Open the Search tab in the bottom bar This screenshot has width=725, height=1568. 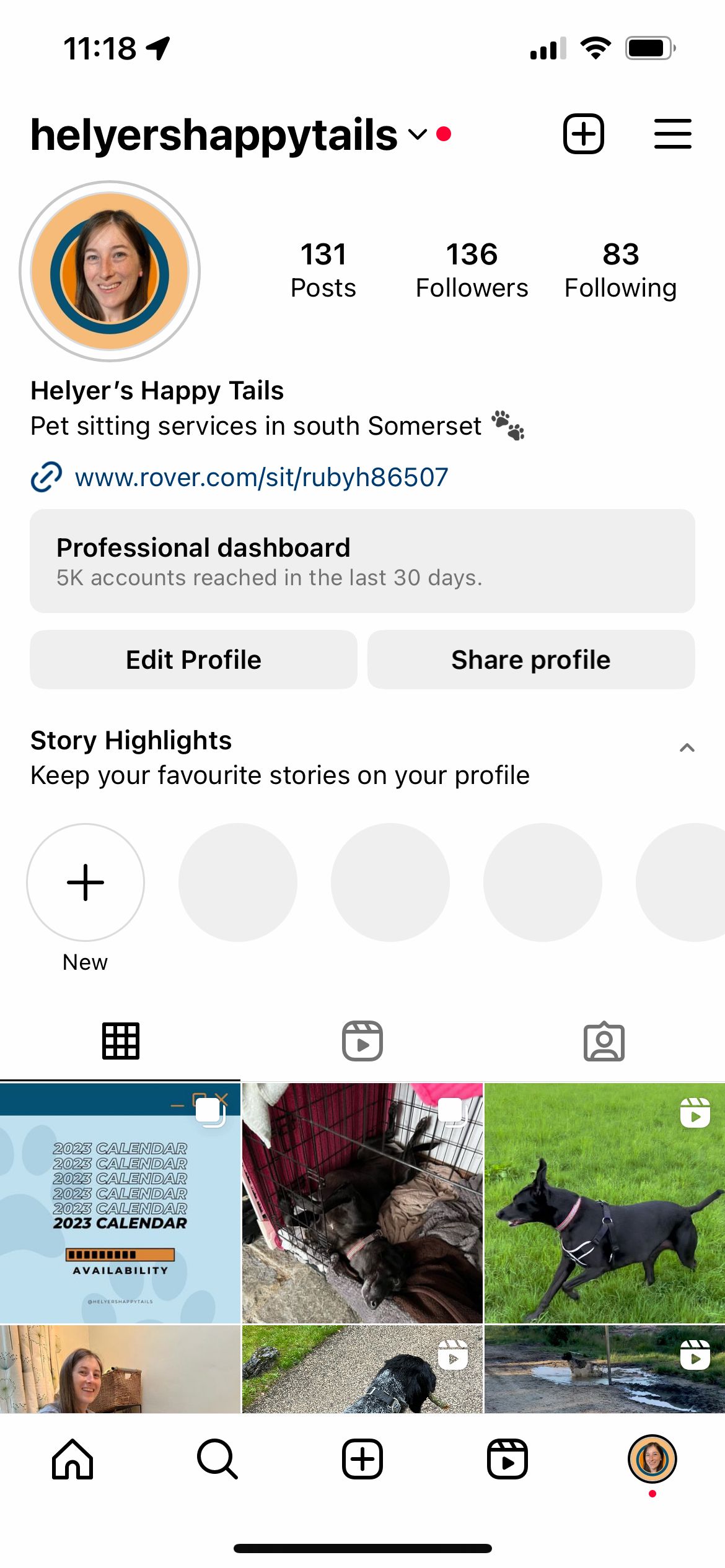(217, 1459)
